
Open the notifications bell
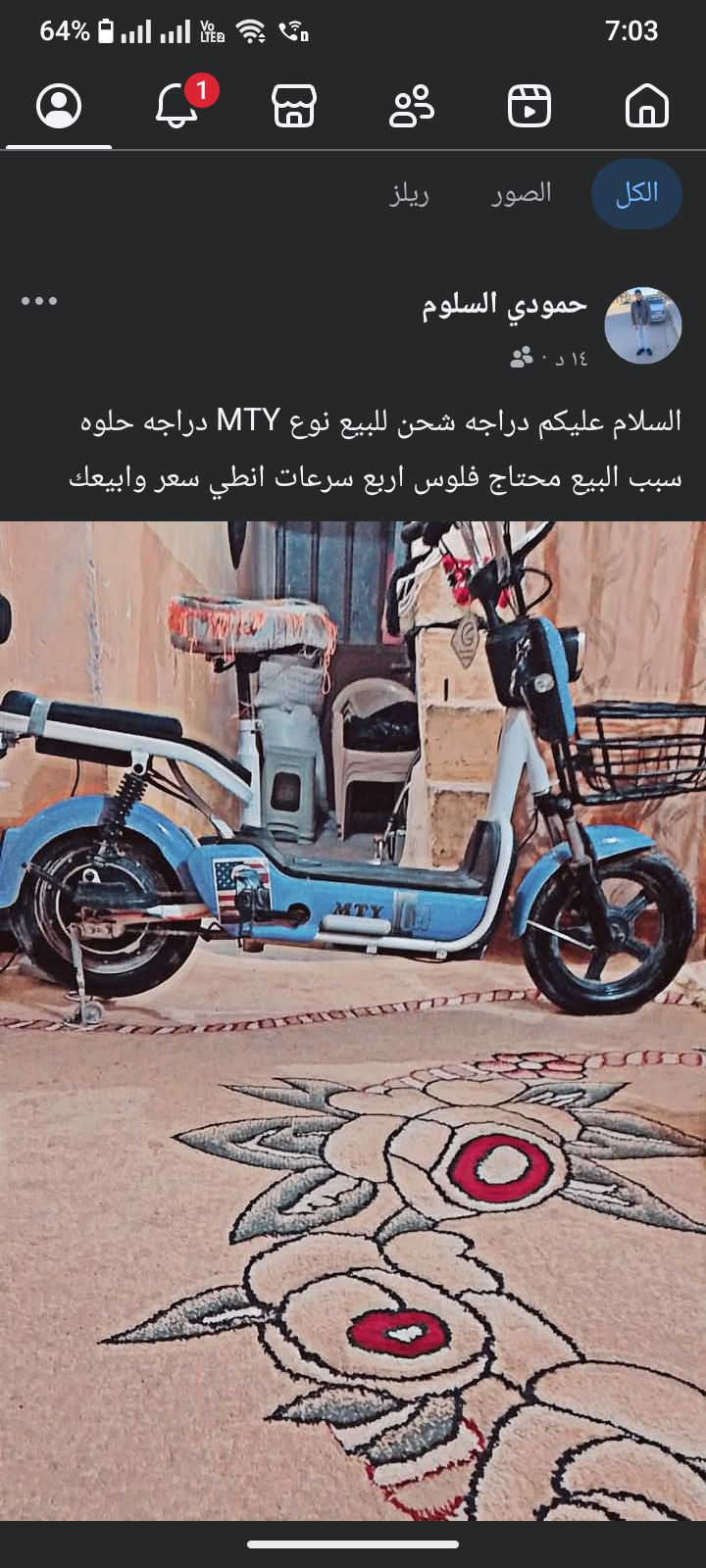[177, 106]
